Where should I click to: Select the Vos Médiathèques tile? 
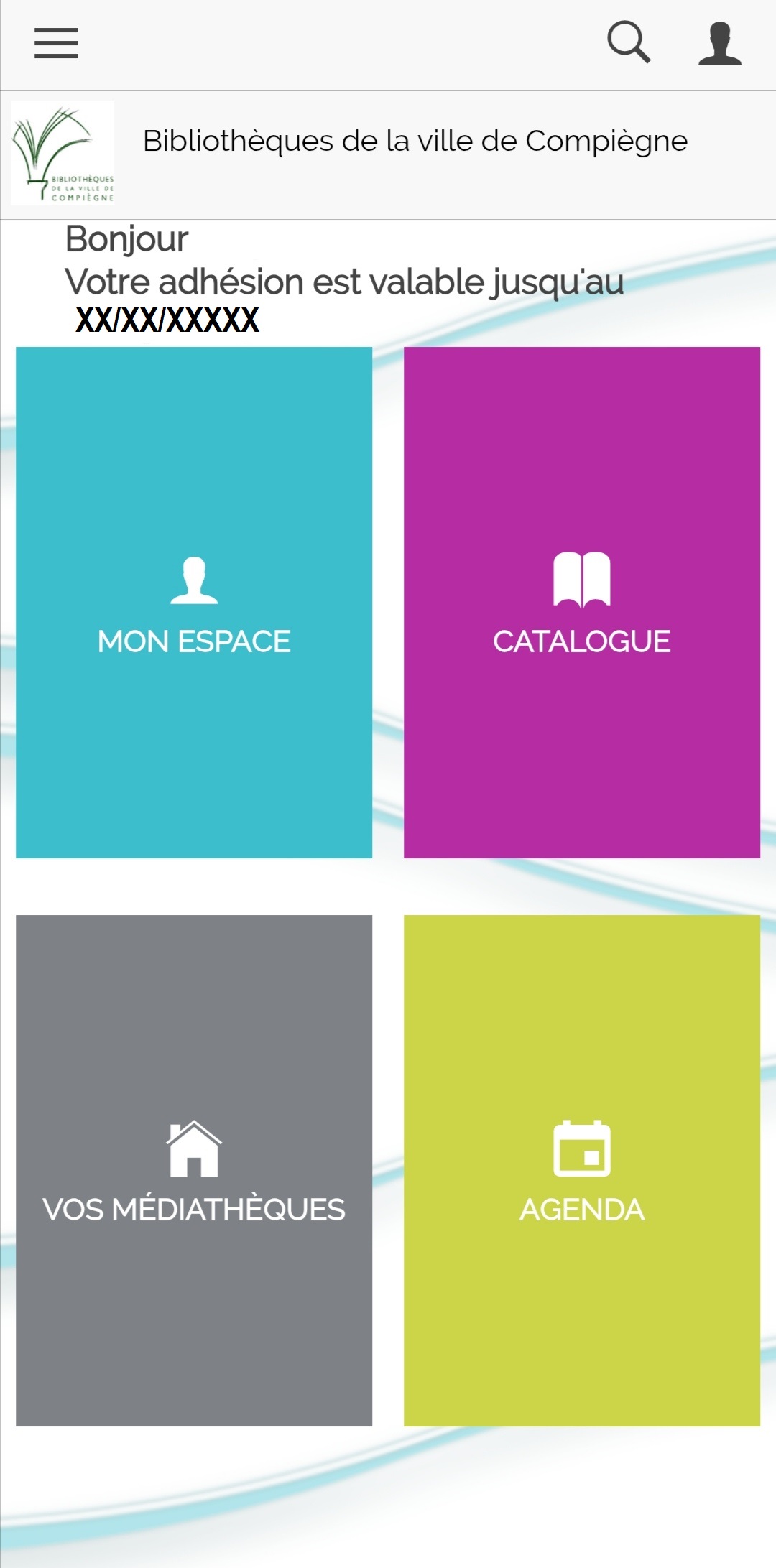(194, 1171)
